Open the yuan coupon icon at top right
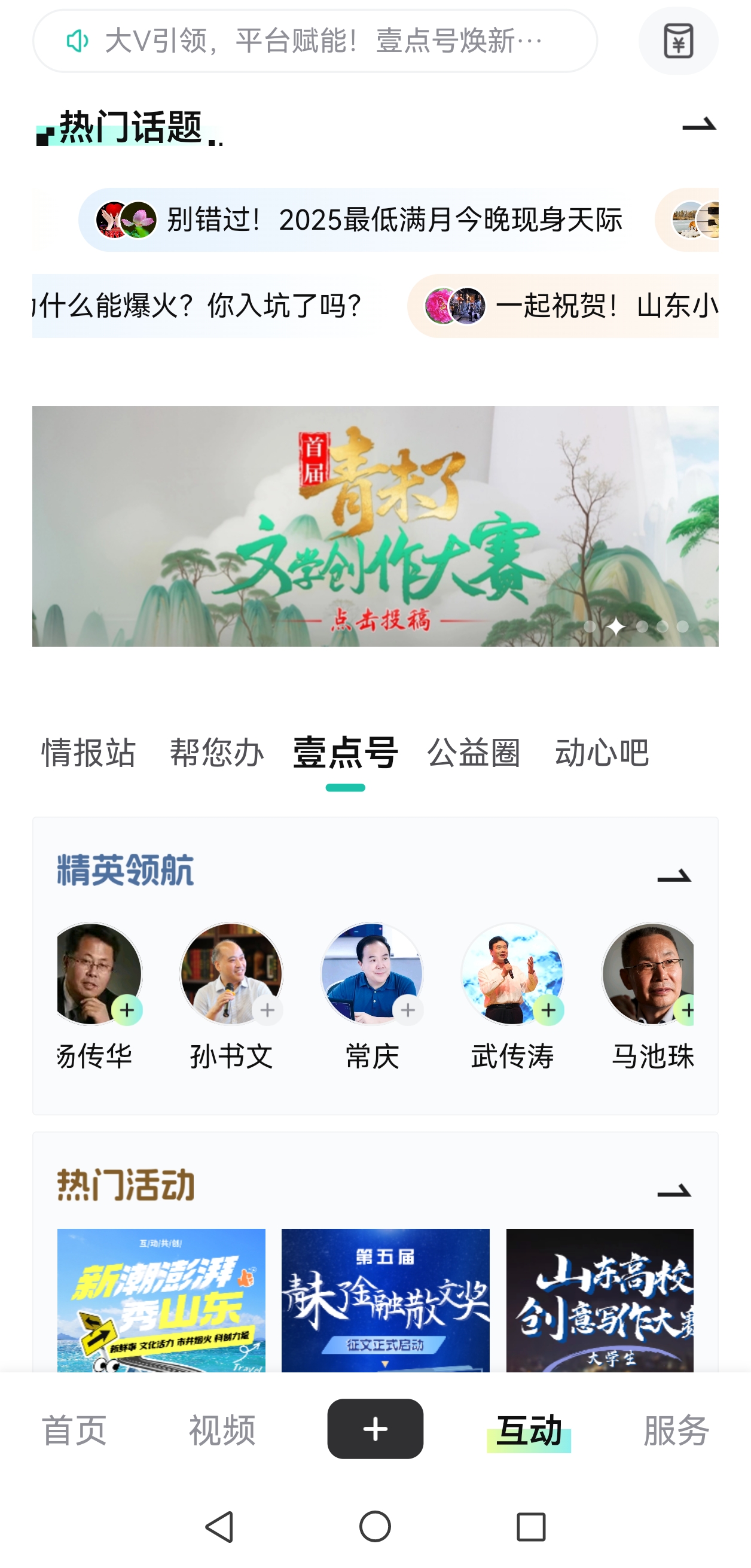The height and width of the screenshot is (1568, 751). [x=678, y=41]
